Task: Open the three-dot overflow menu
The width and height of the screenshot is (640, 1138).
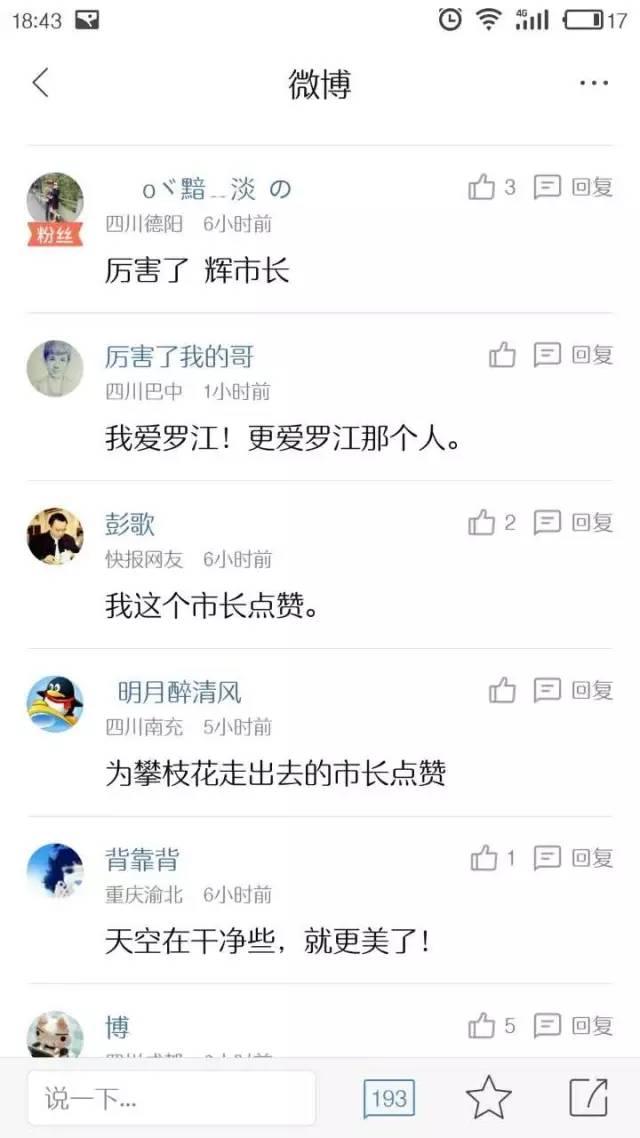Action: click(593, 83)
